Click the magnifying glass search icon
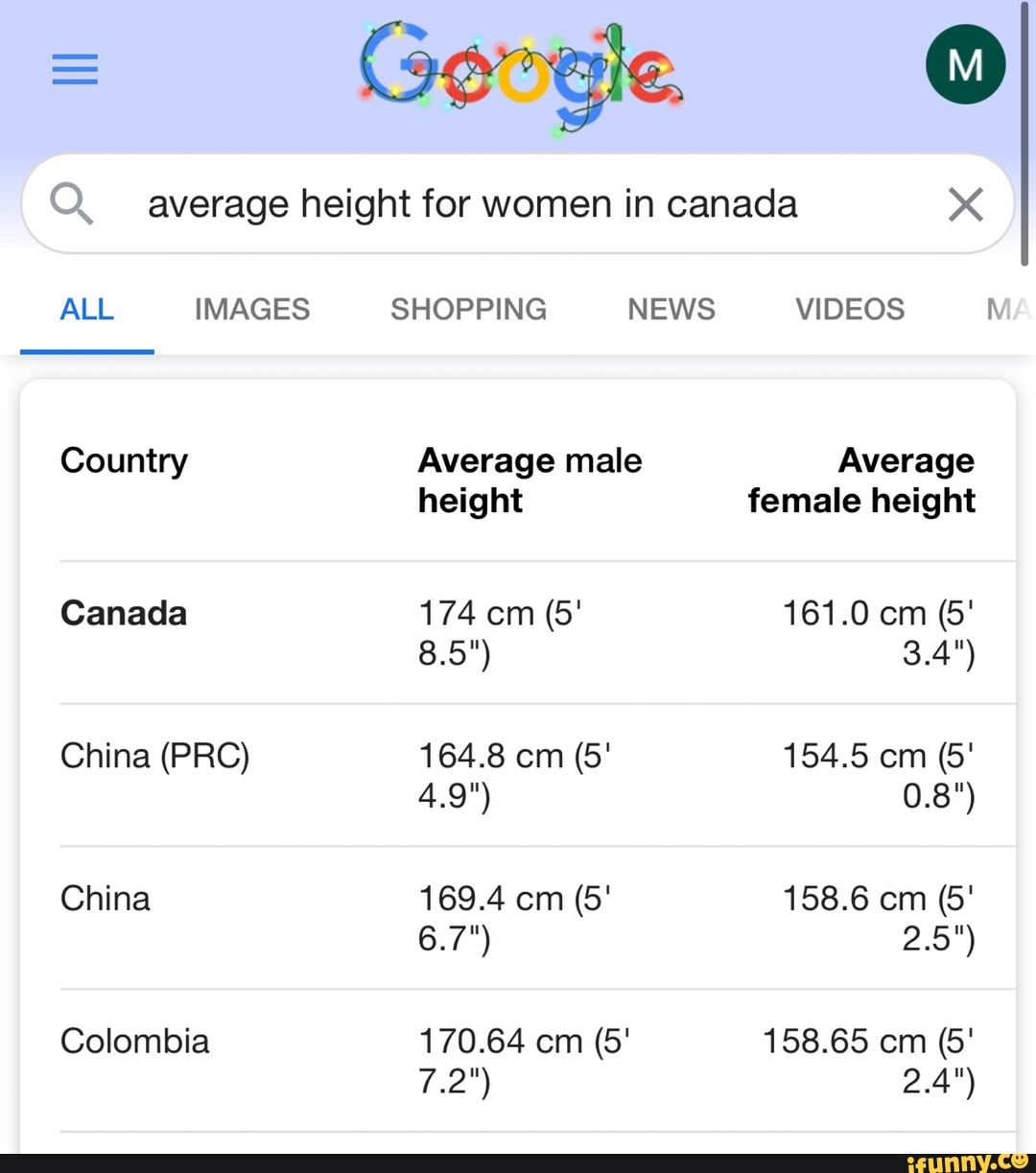 tap(71, 203)
